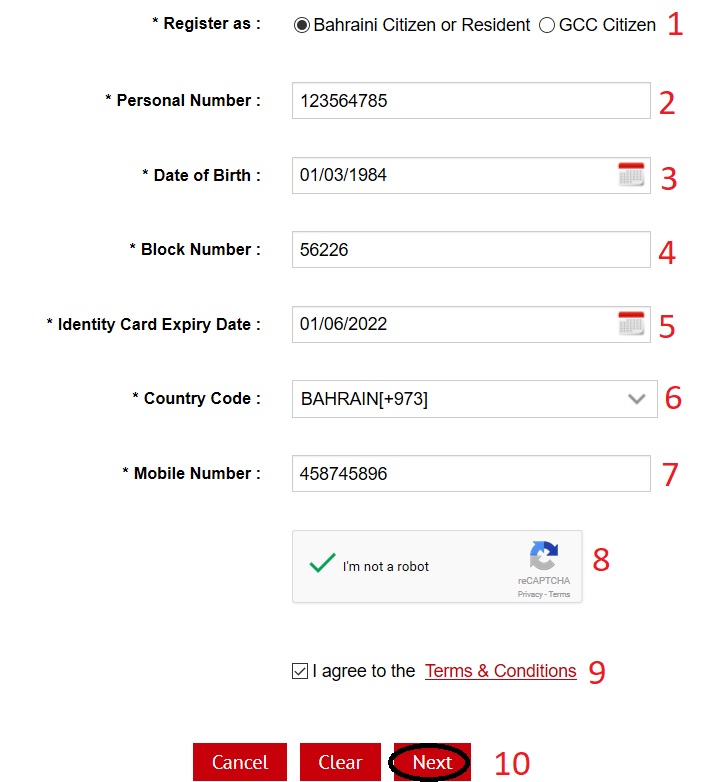Edit the Mobile Number field
Image resolution: width=706 pixels, height=782 pixels.
pos(470,474)
